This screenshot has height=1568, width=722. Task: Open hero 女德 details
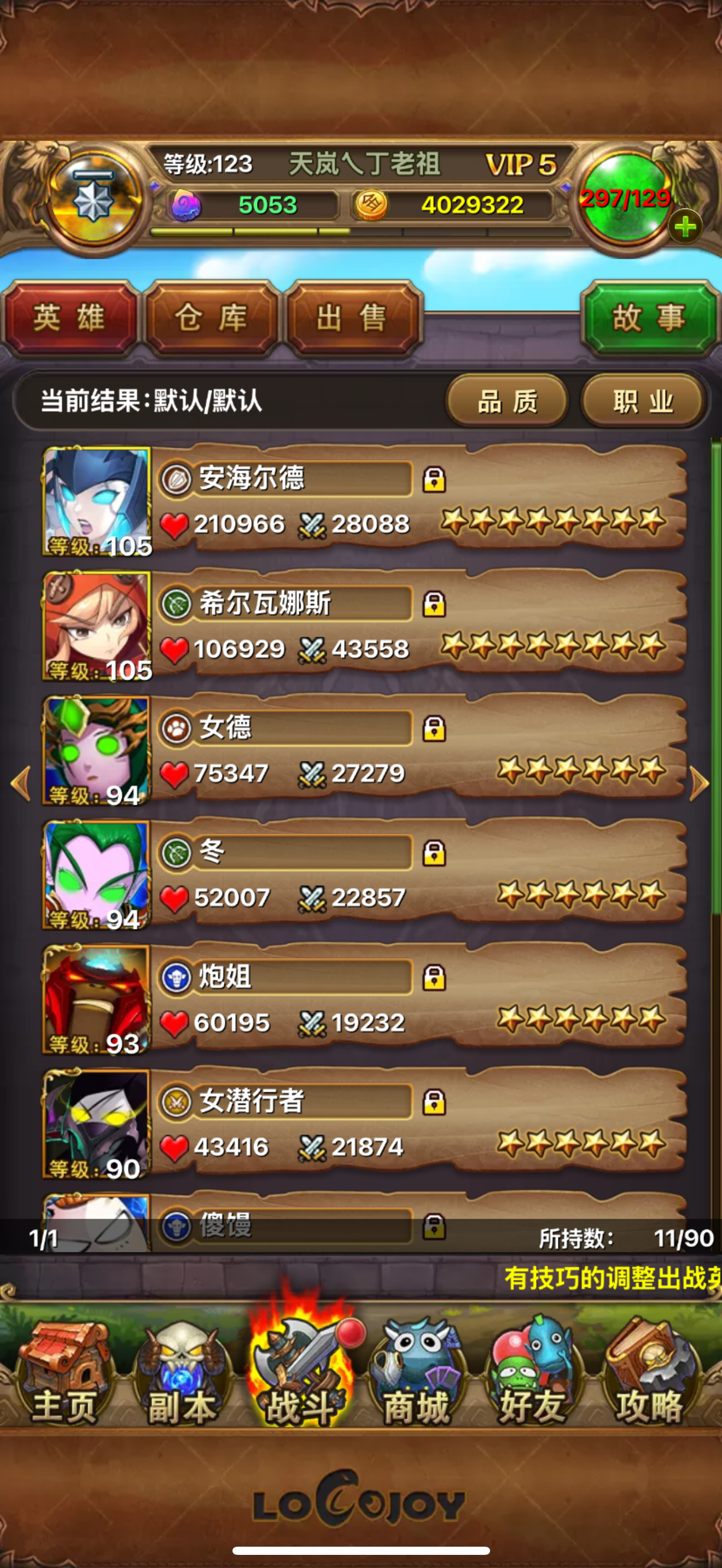coord(365,751)
